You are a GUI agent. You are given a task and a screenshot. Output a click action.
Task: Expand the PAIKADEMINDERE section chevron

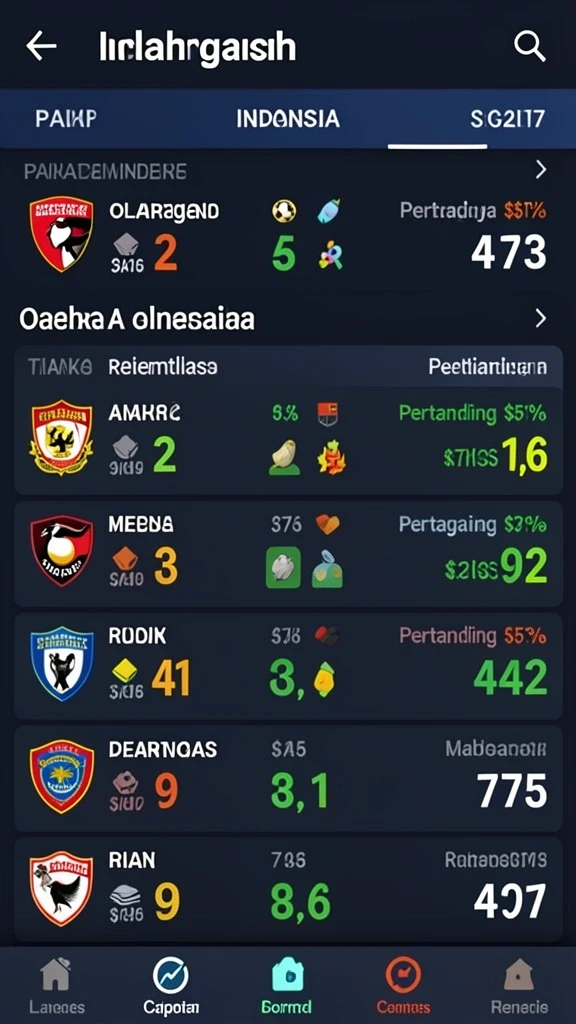pyautogui.click(x=540, y=171)
